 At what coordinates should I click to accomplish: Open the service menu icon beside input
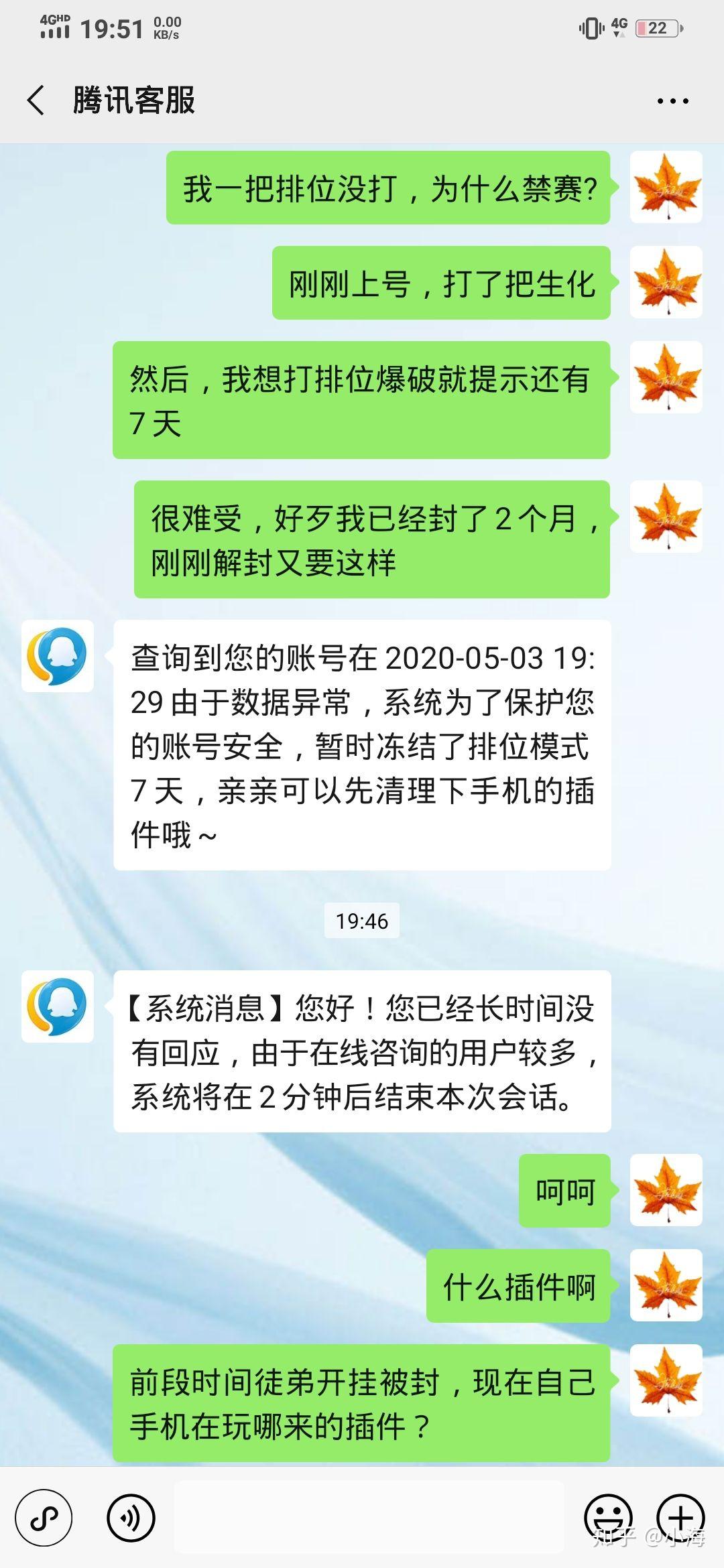pyautogui.click(x=44, y=1518)
